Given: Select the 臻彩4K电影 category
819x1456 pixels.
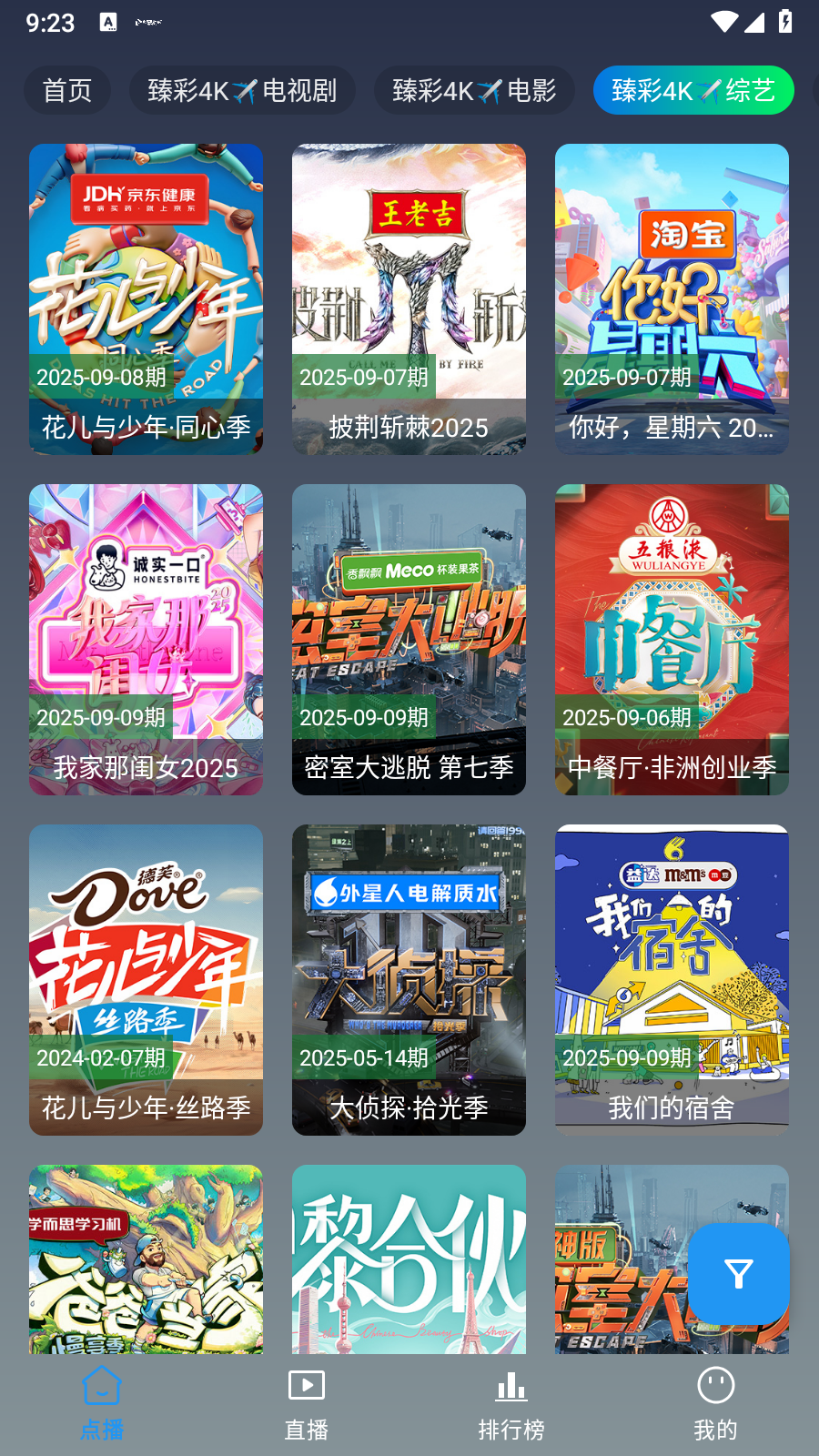Looking at the screenshot, I should (x=474, y=90).
